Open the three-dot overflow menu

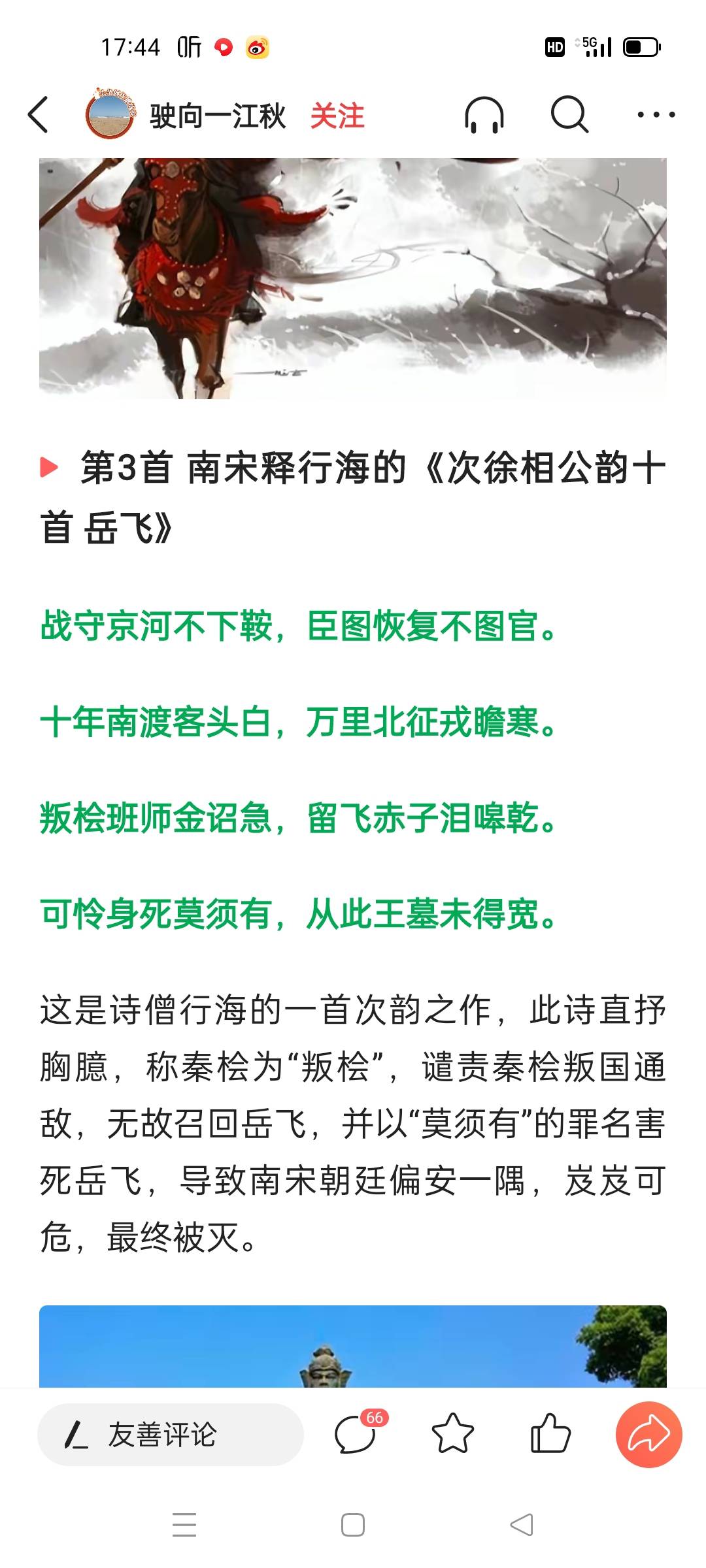point(656,115)
